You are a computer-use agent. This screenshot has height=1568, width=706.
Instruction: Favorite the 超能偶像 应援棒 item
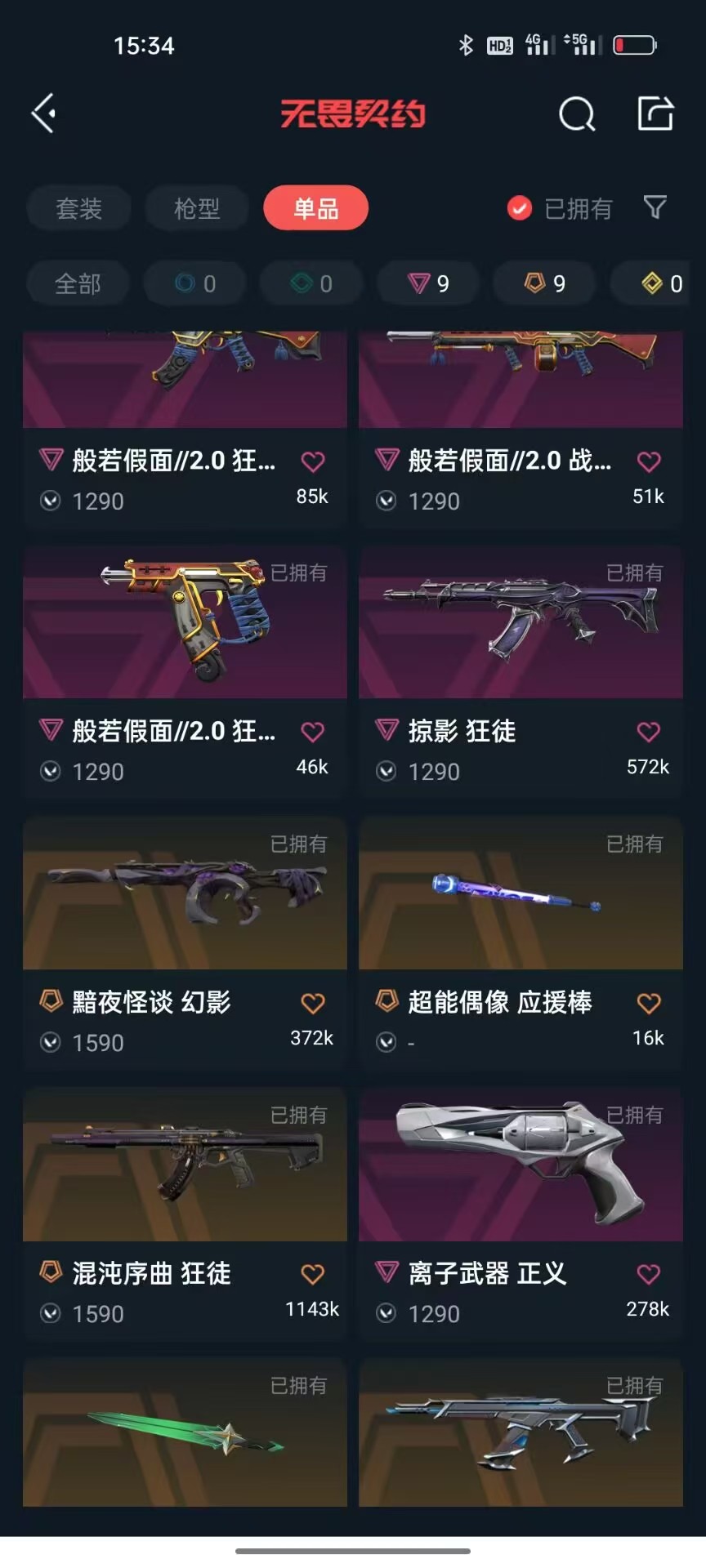pos(649,1003)
